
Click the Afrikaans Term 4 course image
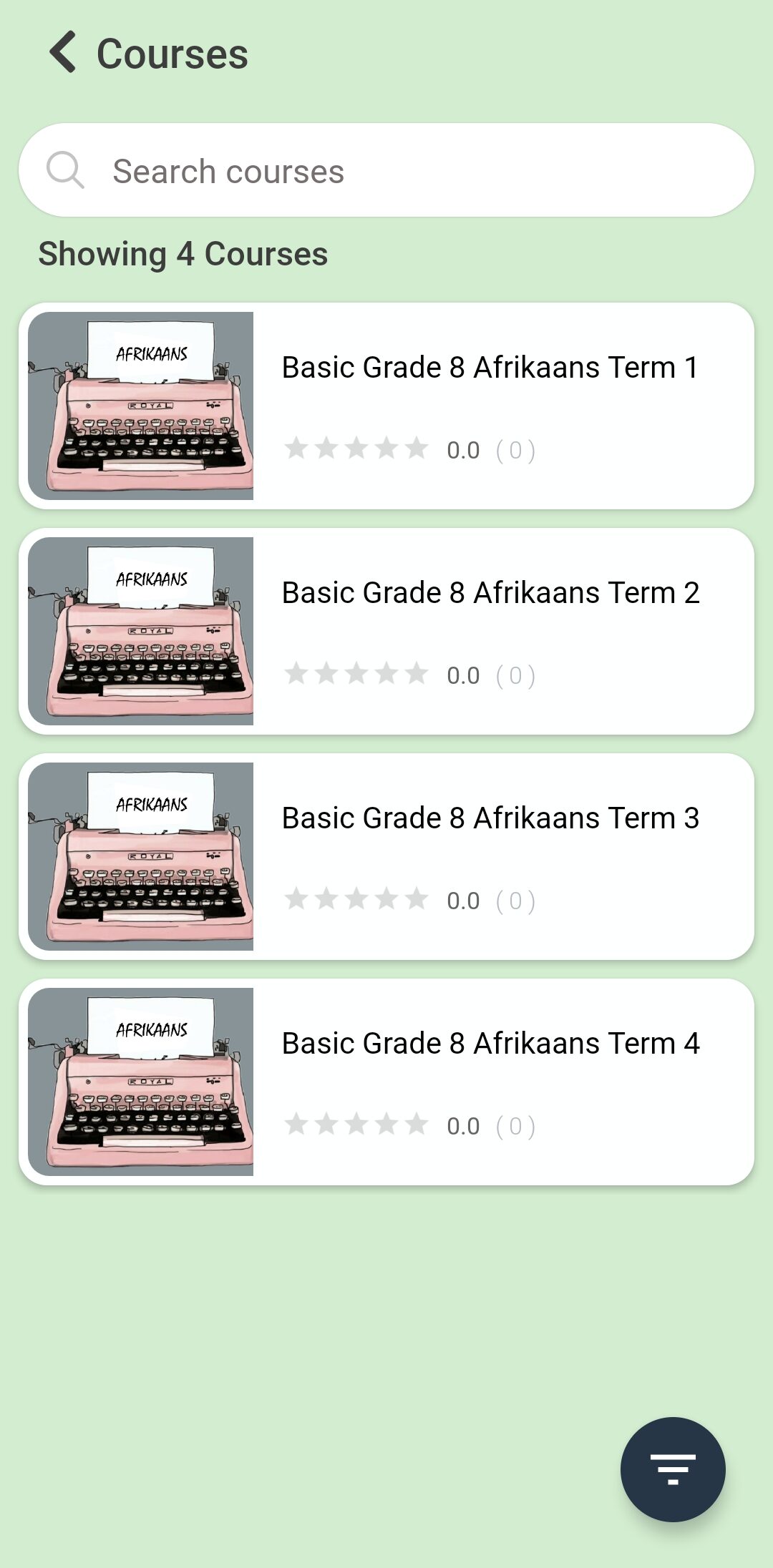point(141,1081)
